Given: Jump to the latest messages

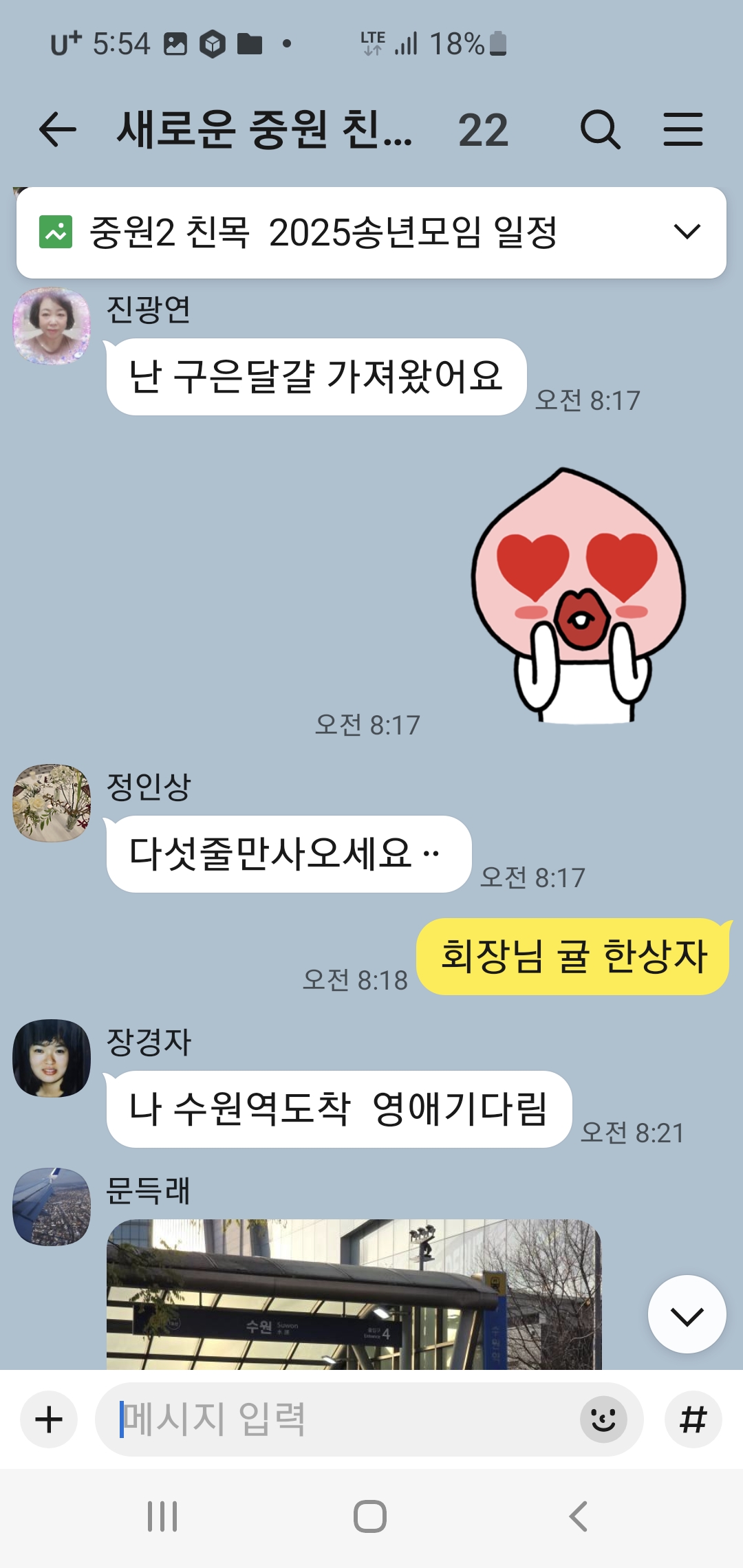Looking at the screenshot, I should [687, 1315].
